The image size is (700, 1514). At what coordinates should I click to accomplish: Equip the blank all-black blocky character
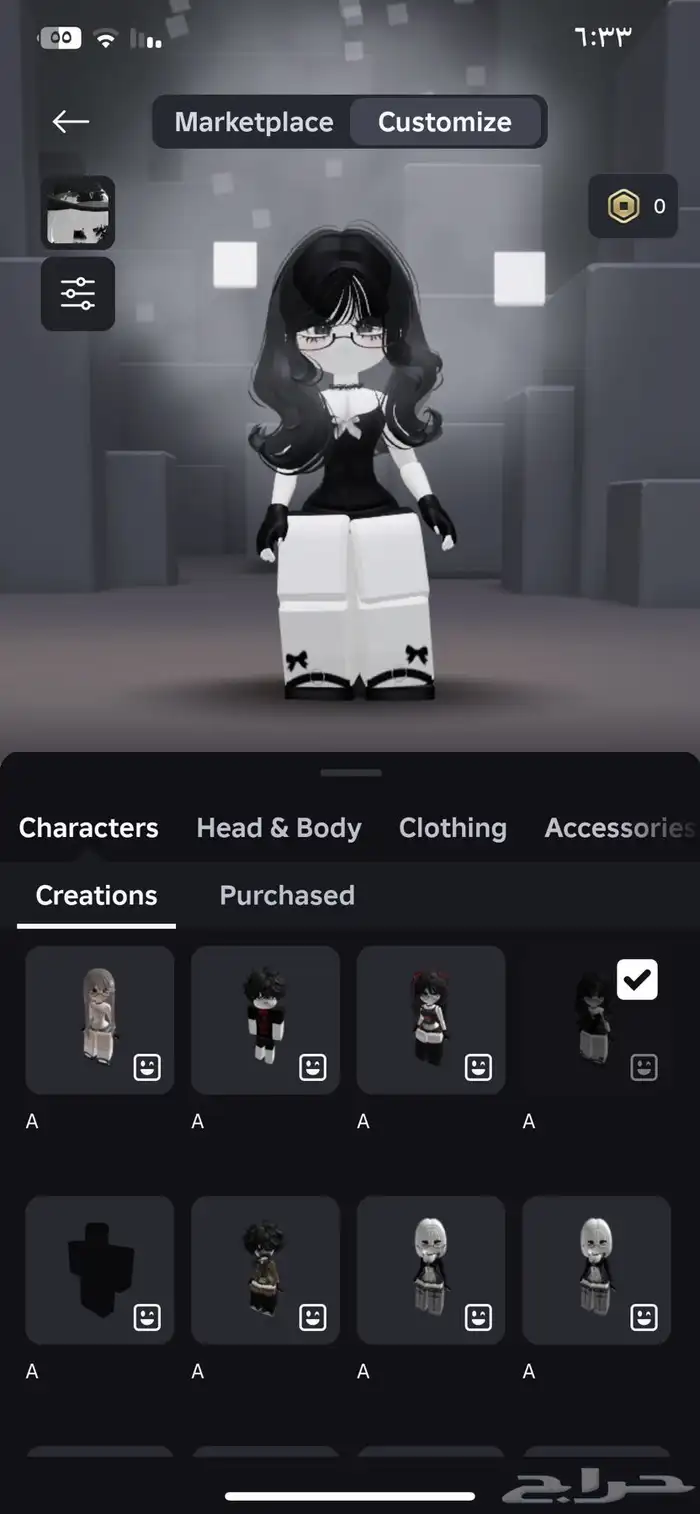[99, 1269]
